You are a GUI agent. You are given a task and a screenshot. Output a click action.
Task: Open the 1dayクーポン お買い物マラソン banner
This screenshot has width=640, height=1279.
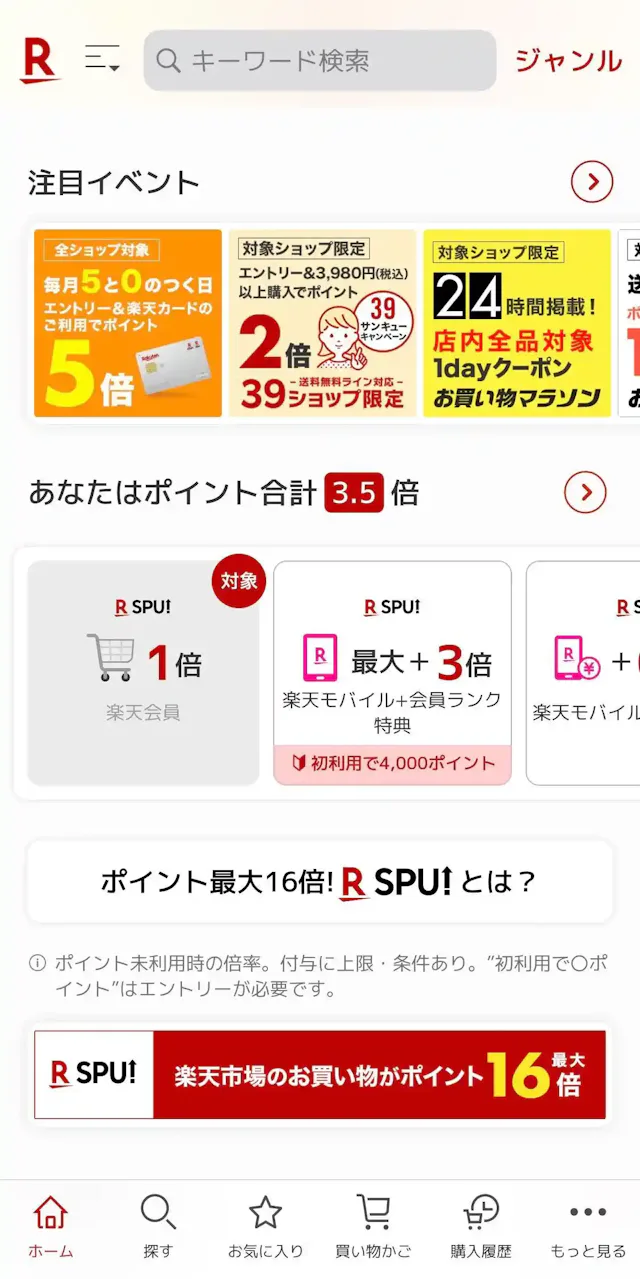click(516, 323)
